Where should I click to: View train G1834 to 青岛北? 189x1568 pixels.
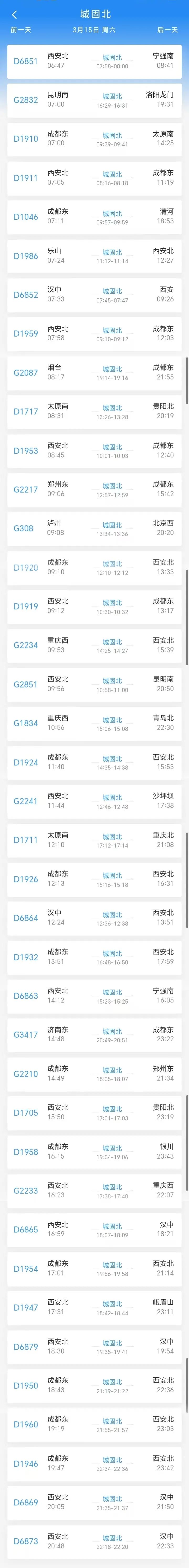pyautogui.click(x=94, y=723)
